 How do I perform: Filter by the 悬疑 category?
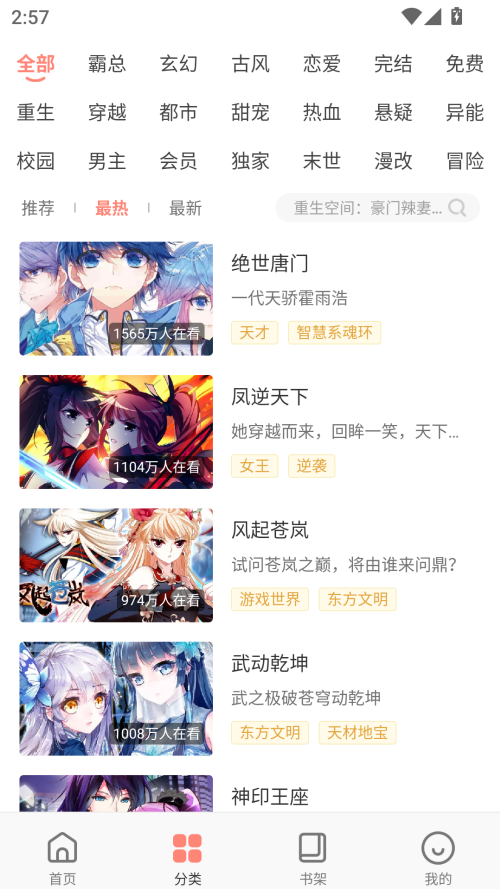393,112
